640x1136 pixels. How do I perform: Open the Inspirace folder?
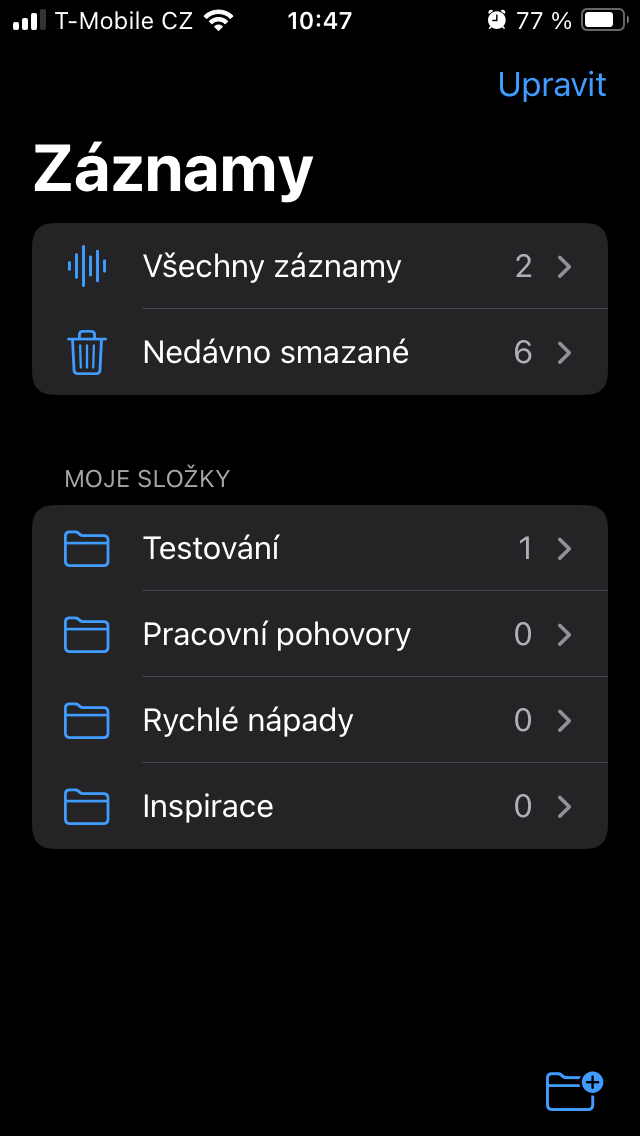(320, 806)
